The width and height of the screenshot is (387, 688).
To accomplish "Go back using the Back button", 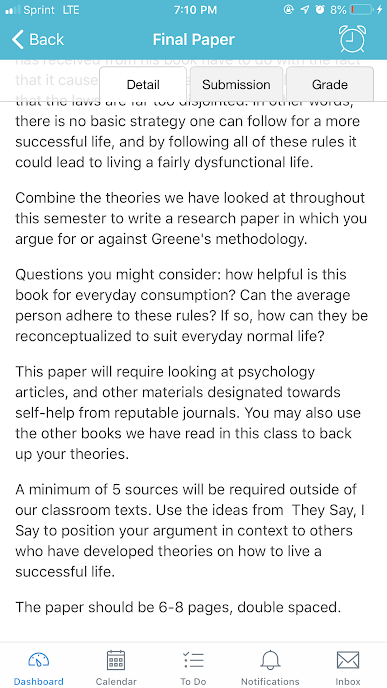I will pos(38,39).
